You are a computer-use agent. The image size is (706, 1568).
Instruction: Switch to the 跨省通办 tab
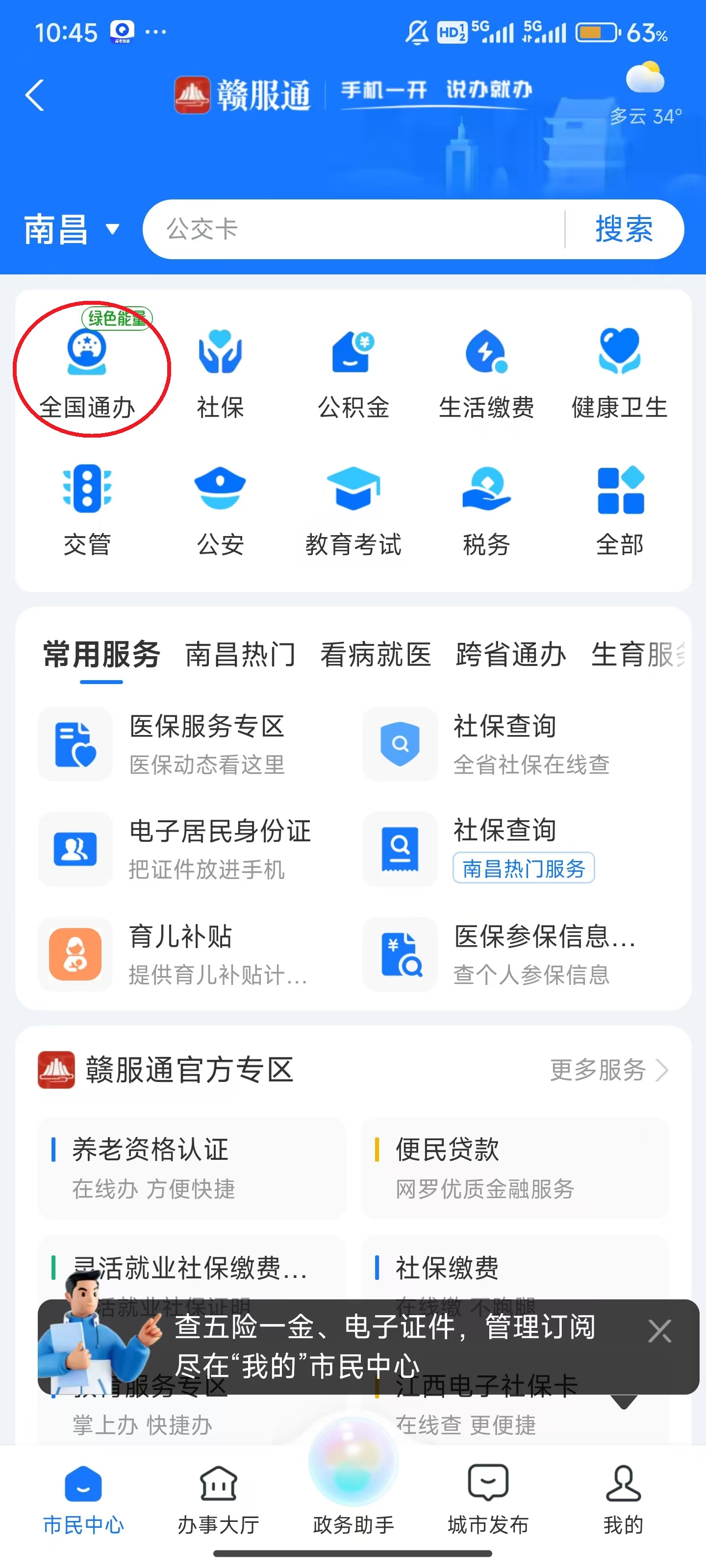coord(510,655)
